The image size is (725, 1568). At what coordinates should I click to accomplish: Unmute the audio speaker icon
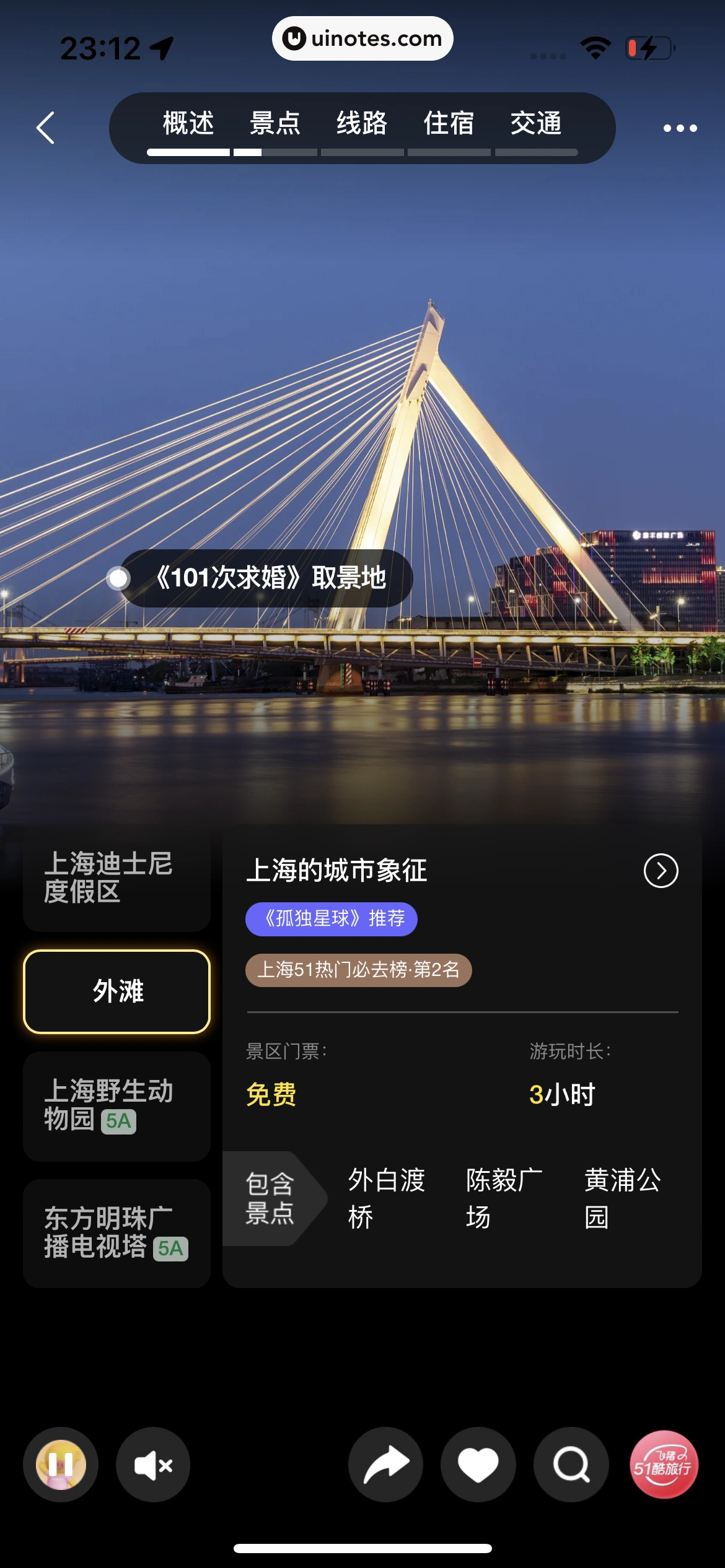152,1464
